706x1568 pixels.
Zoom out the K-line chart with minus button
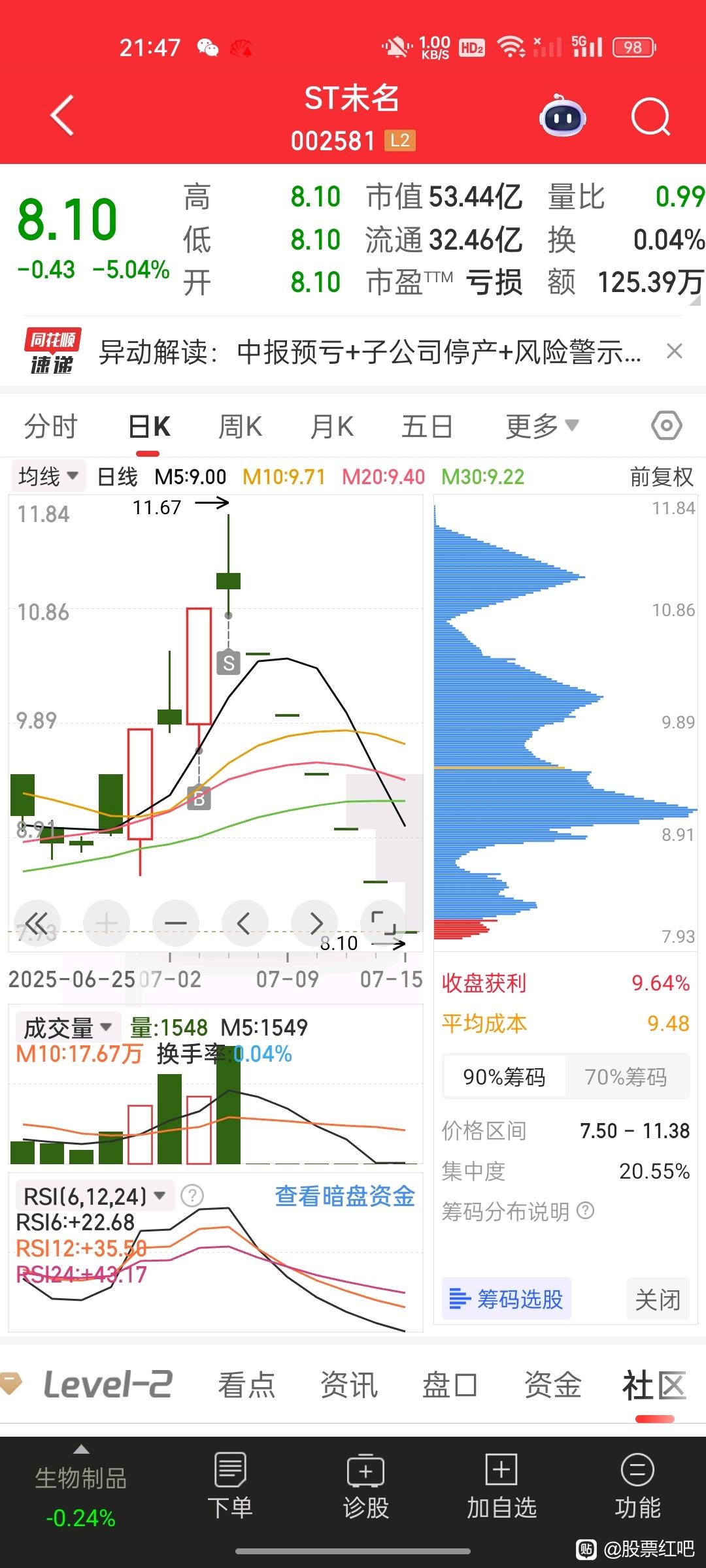[x=176, y=923]
